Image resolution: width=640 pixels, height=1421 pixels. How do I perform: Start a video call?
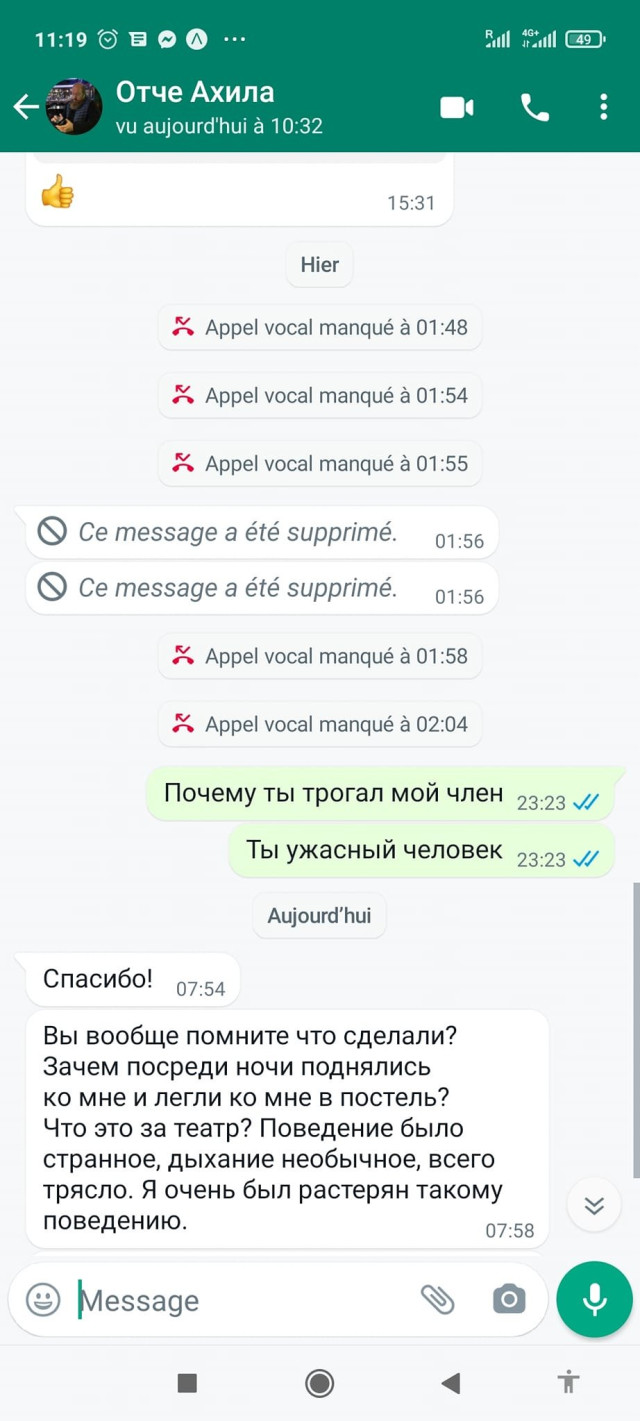(457, 107)
